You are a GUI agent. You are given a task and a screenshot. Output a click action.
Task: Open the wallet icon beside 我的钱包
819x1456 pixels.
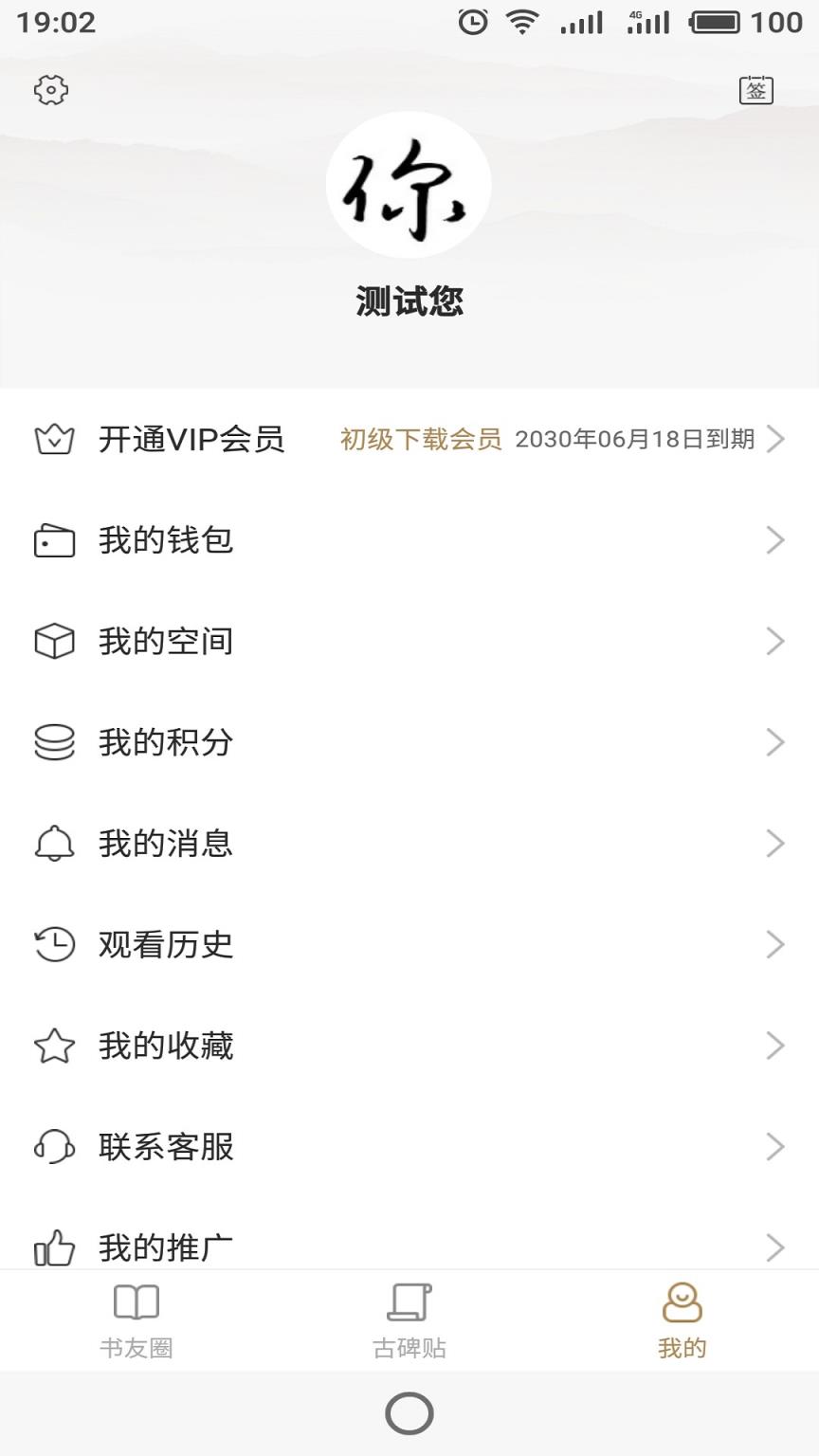pos(55,540)
